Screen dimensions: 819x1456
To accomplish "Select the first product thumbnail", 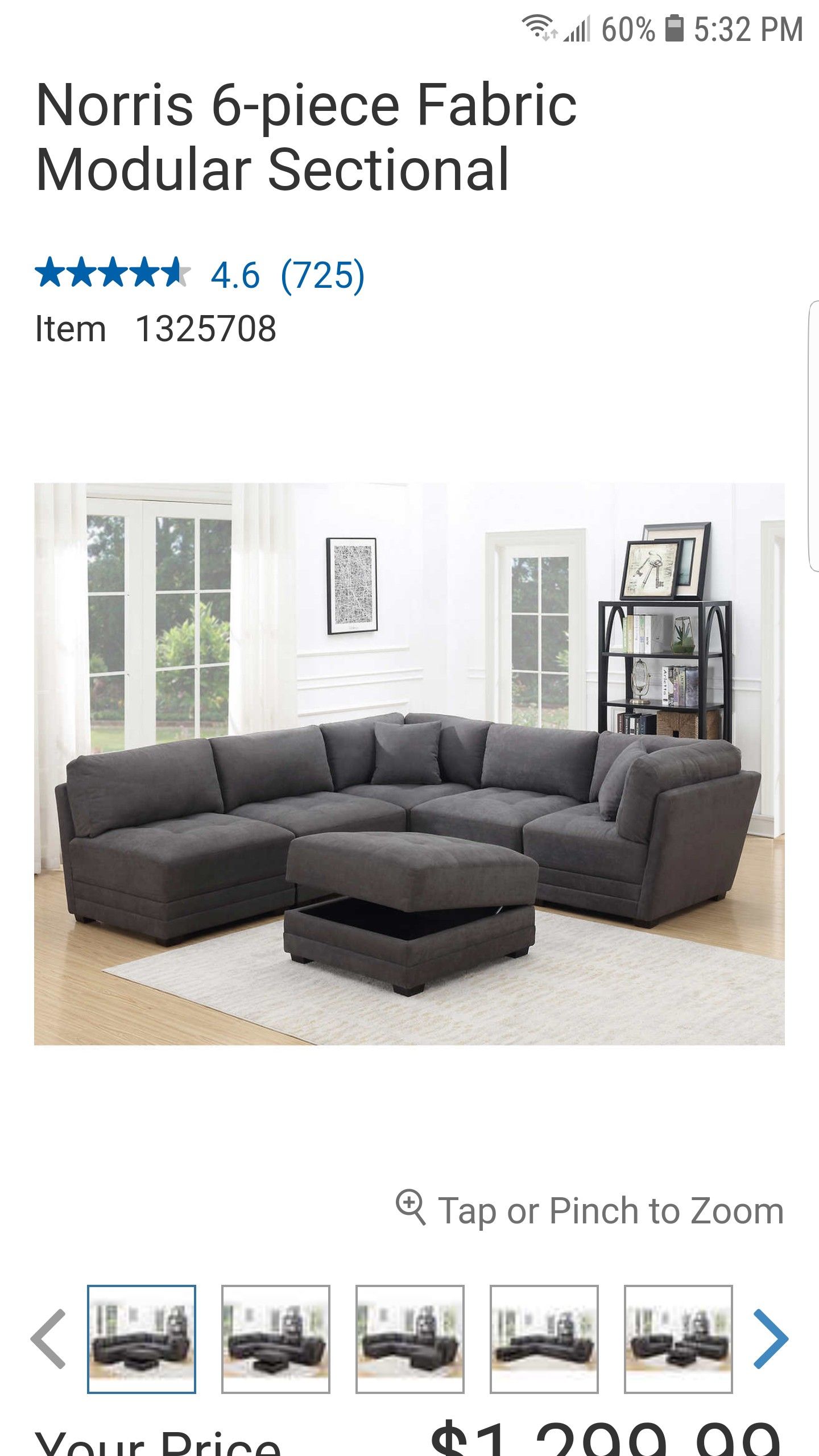I will (142, 1339).
